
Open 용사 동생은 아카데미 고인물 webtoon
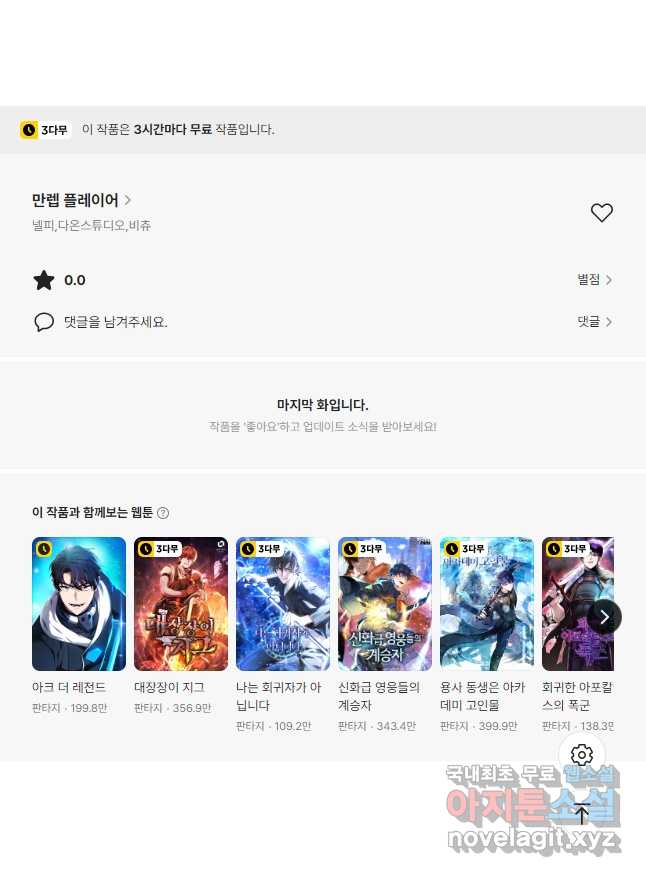(x=487, y=604)
